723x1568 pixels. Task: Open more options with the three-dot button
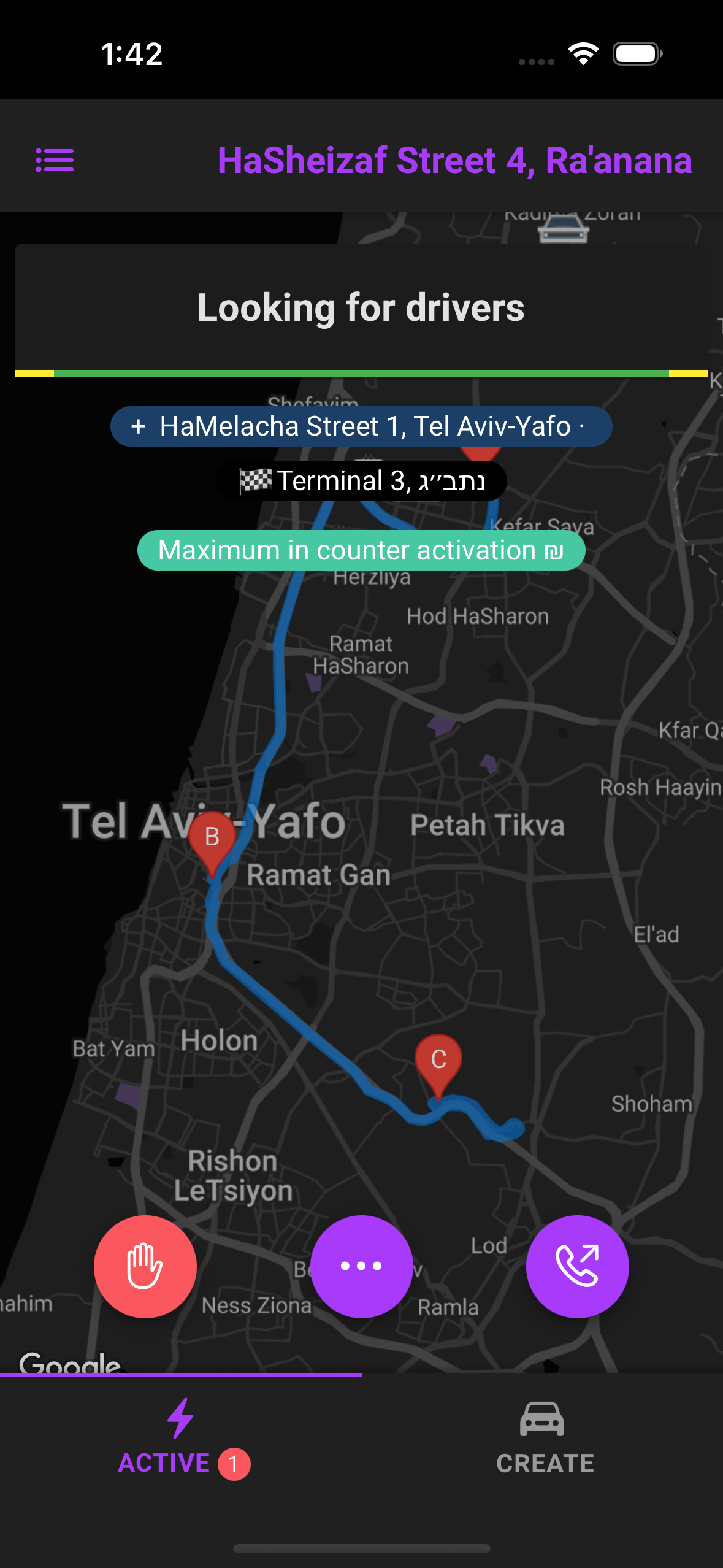(x=361, y=1266)
